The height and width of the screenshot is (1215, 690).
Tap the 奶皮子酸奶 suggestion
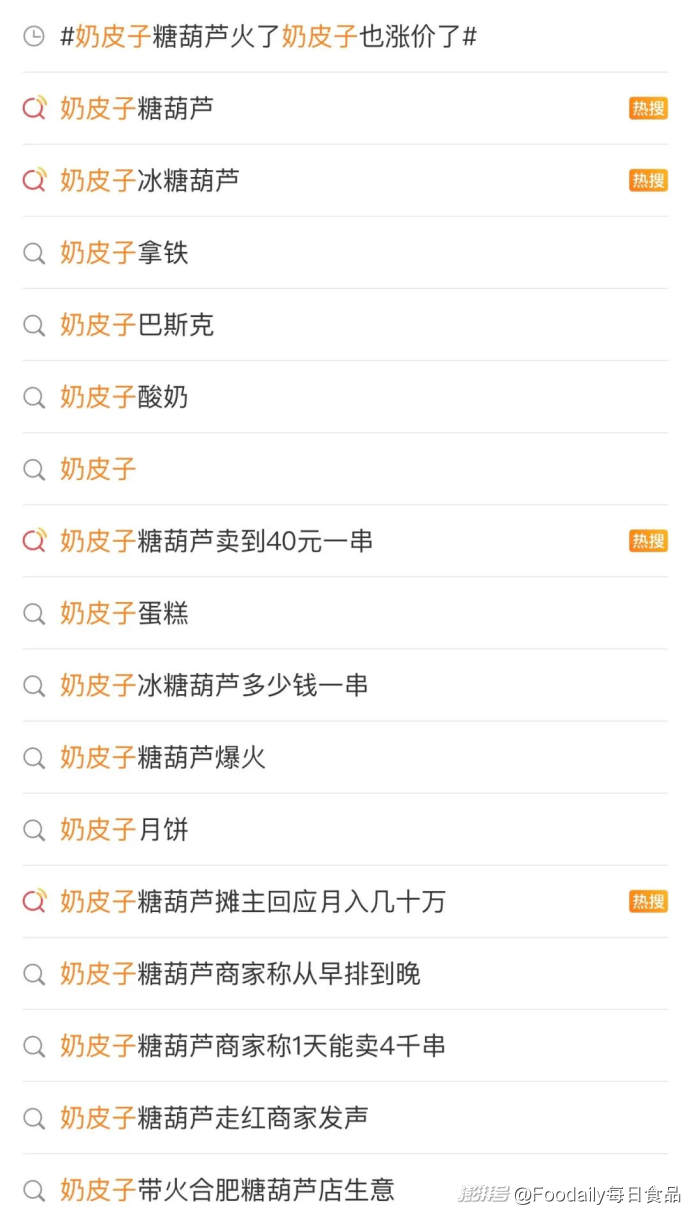coord(124,397)
